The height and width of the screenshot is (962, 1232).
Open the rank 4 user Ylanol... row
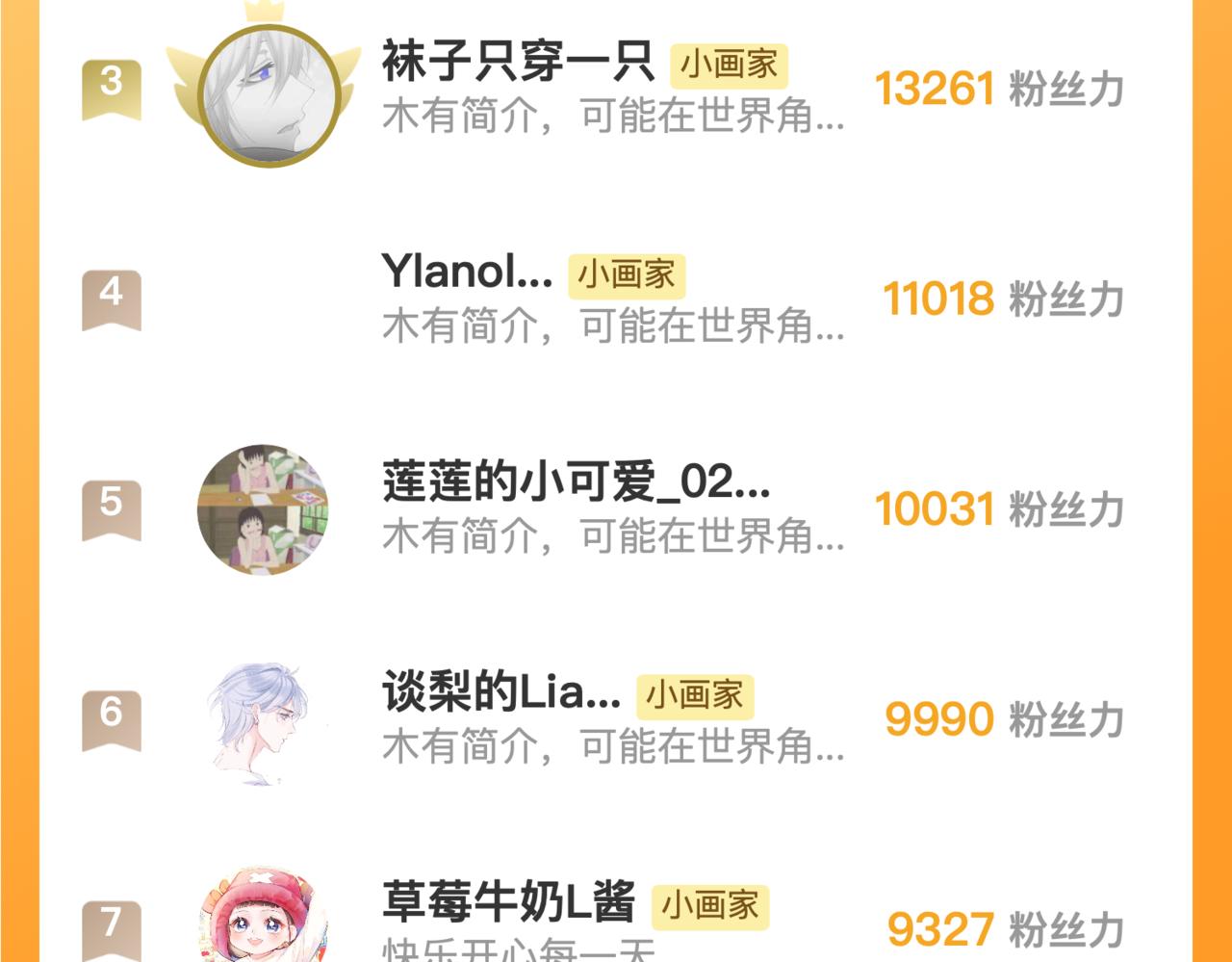click(x=468, y=273)
